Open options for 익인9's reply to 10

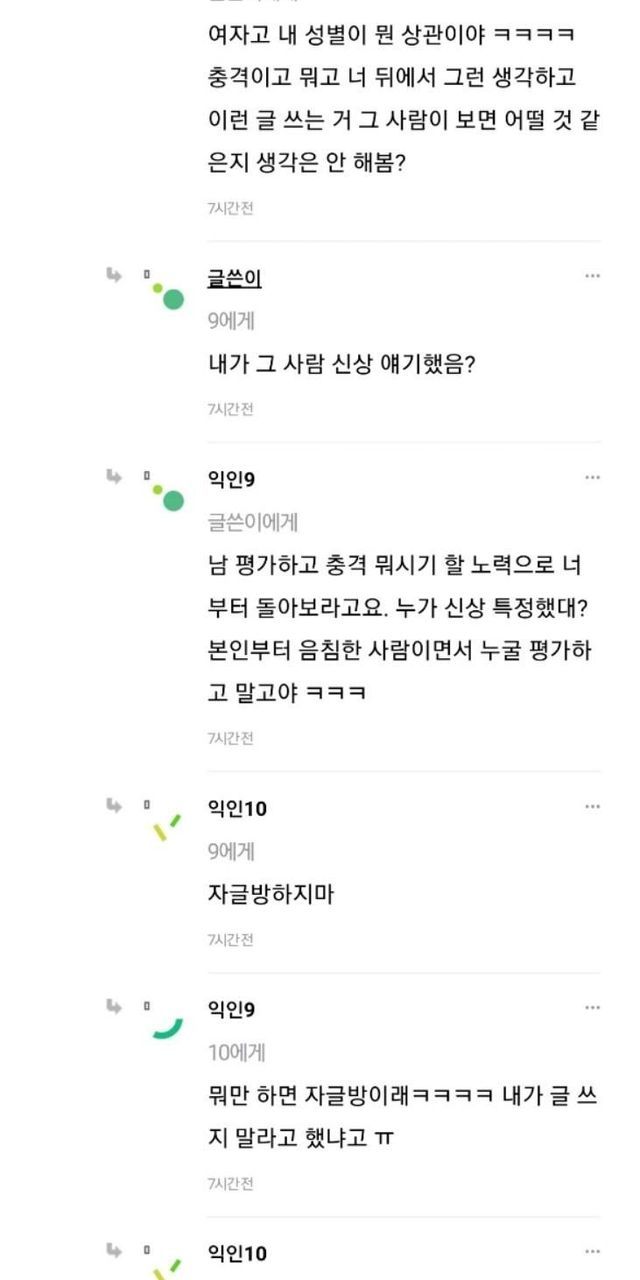tap(592, 1008)
